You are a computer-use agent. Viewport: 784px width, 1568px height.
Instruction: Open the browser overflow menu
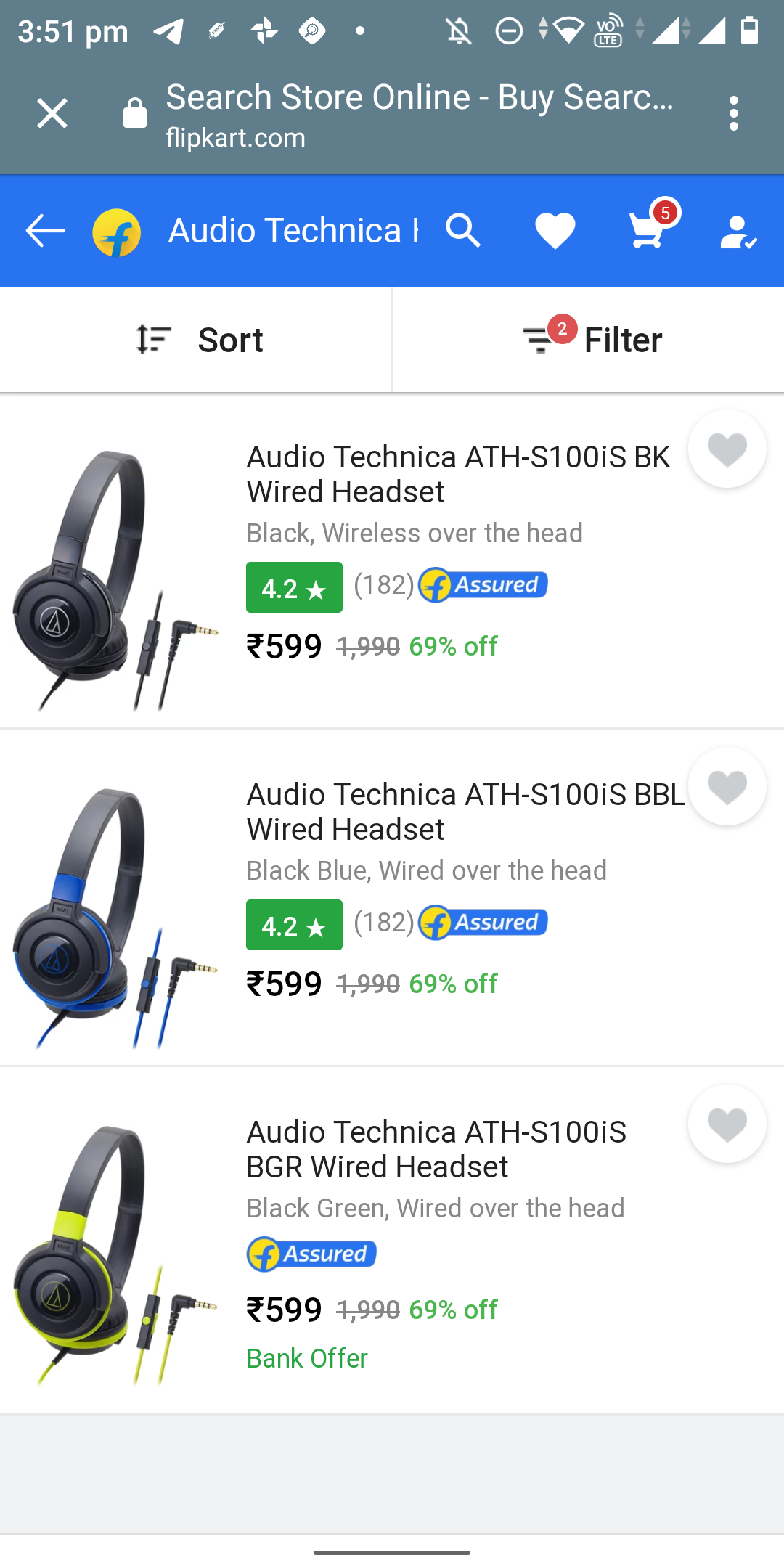click(x=733, y=113)
